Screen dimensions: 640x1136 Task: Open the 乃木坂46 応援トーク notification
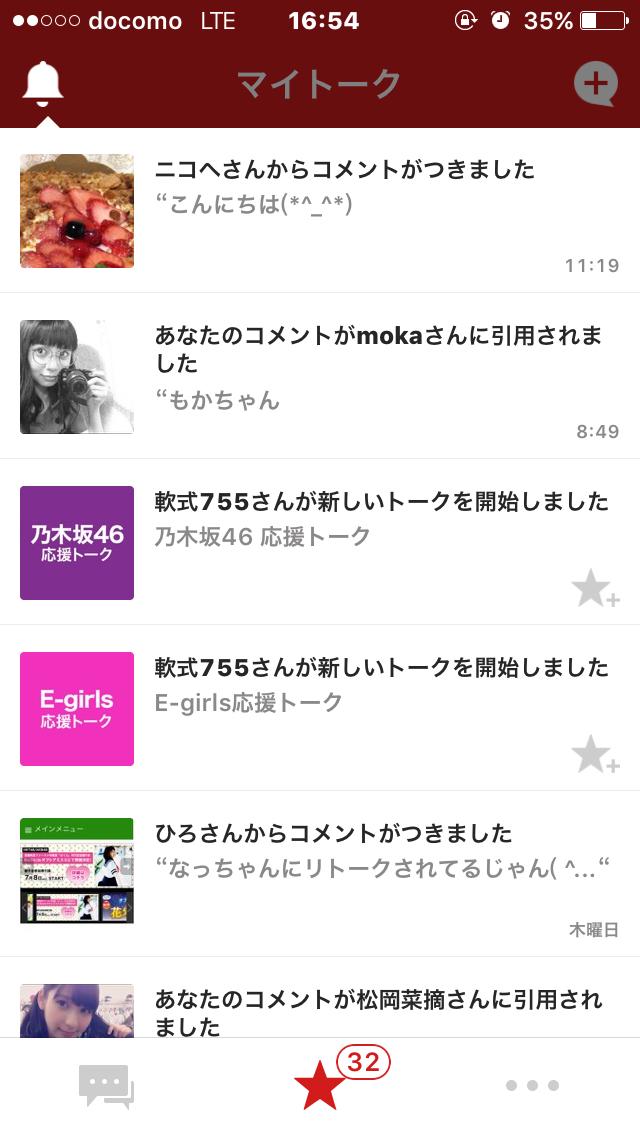[320, 542]
